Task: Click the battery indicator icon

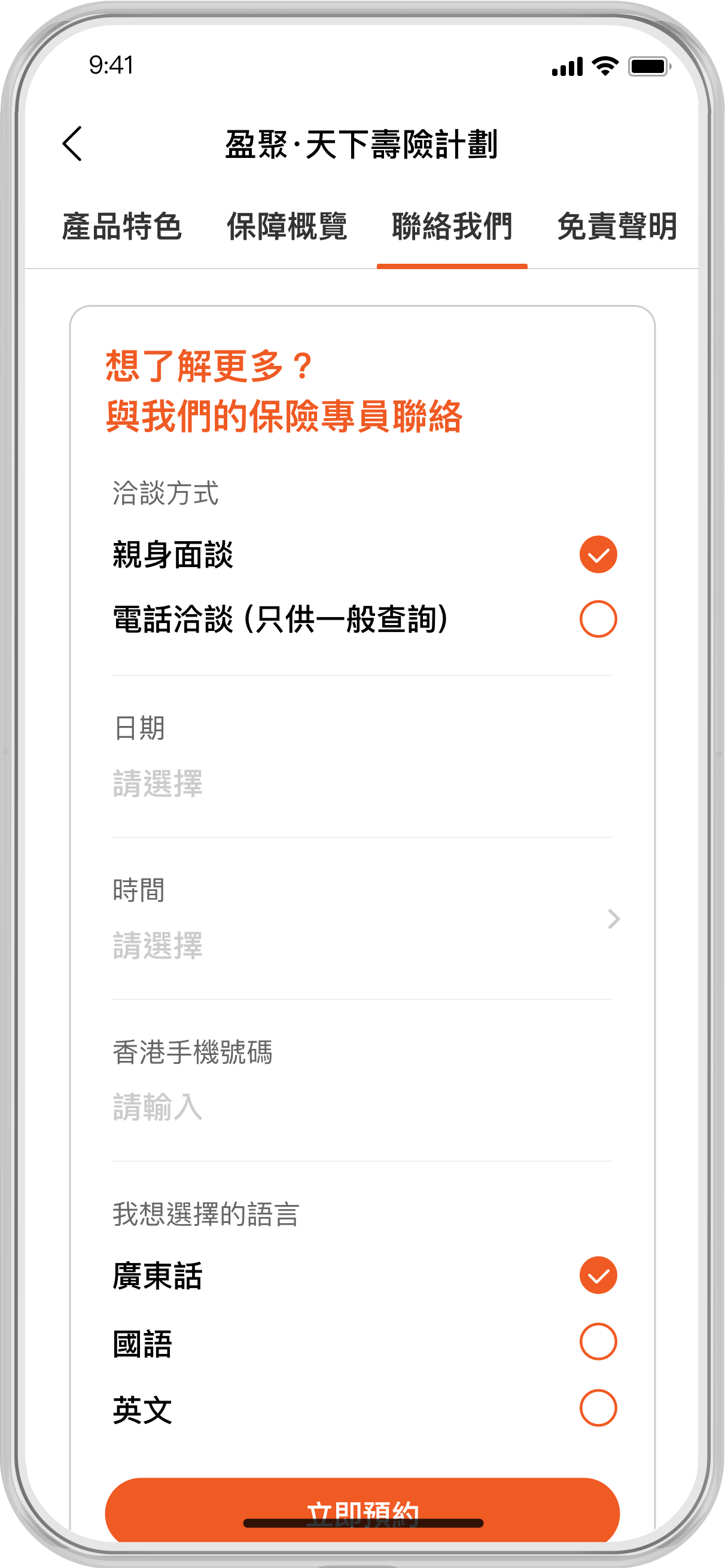Action: point(647,68)
